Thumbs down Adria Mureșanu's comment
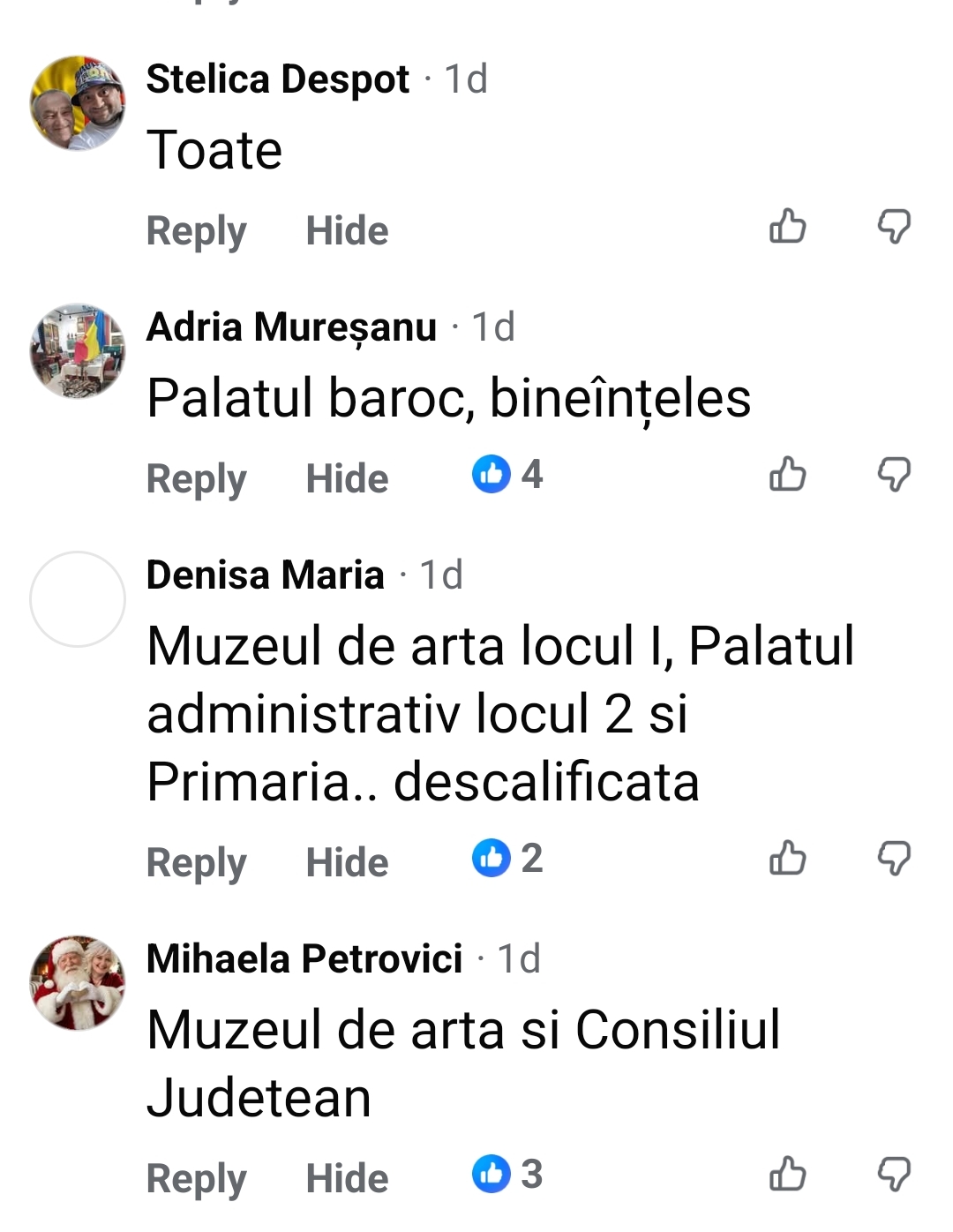Screen dimensions: 953x1232 coord(894,475)
